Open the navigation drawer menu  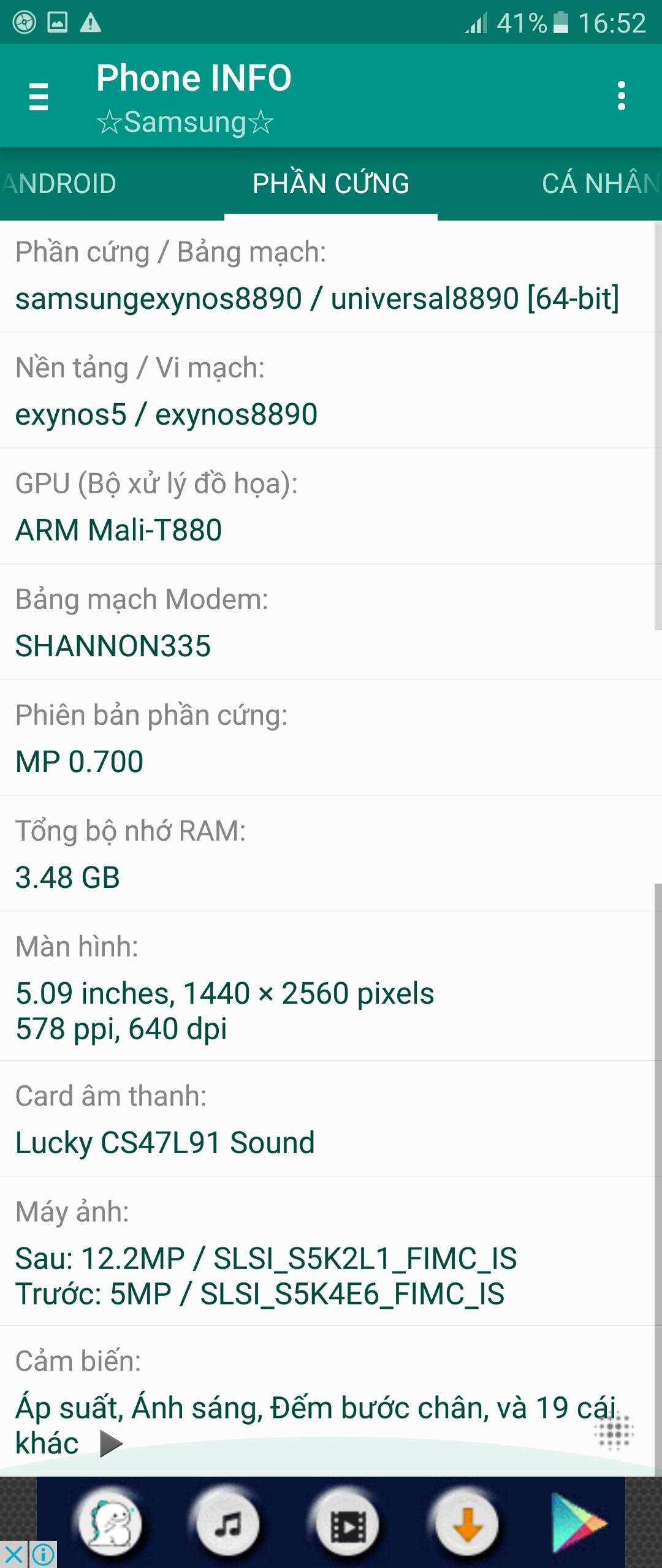(38, 97)
